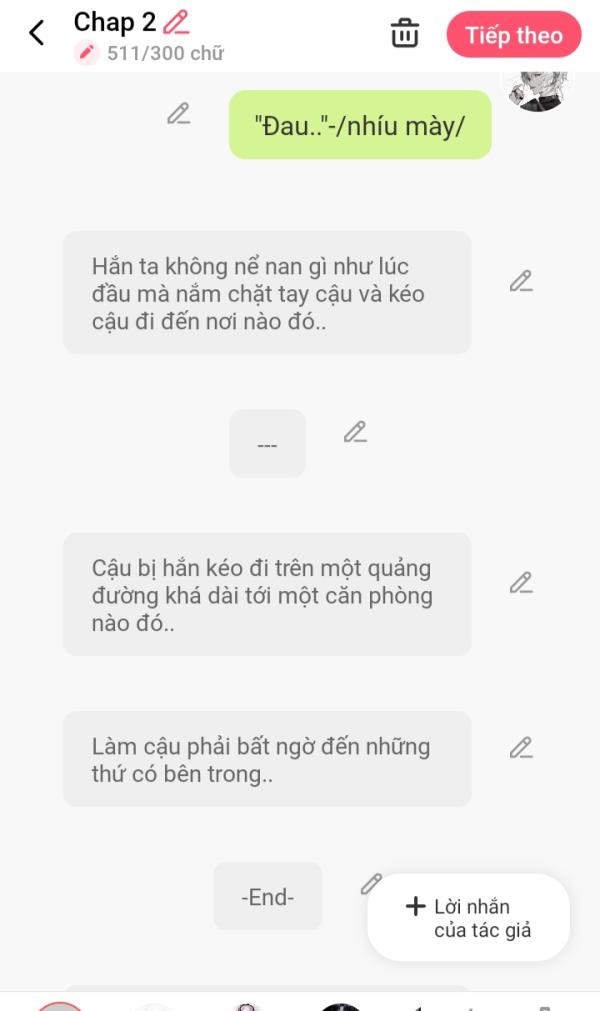
Task: Go back using the top-left arrow
Action: 37,33
